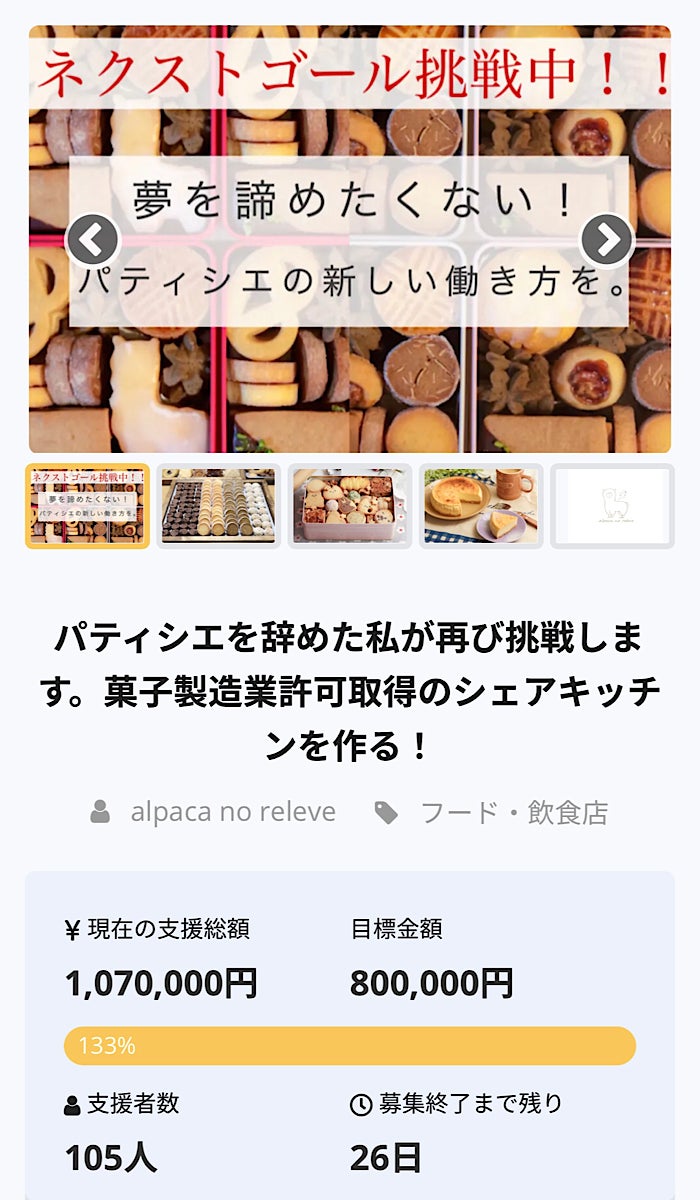Image resolution: width=700 pixels, height=1200 pixels.
Task: Select the cheesecake and mug thumbnail
Action: click(x=481, y=506)
